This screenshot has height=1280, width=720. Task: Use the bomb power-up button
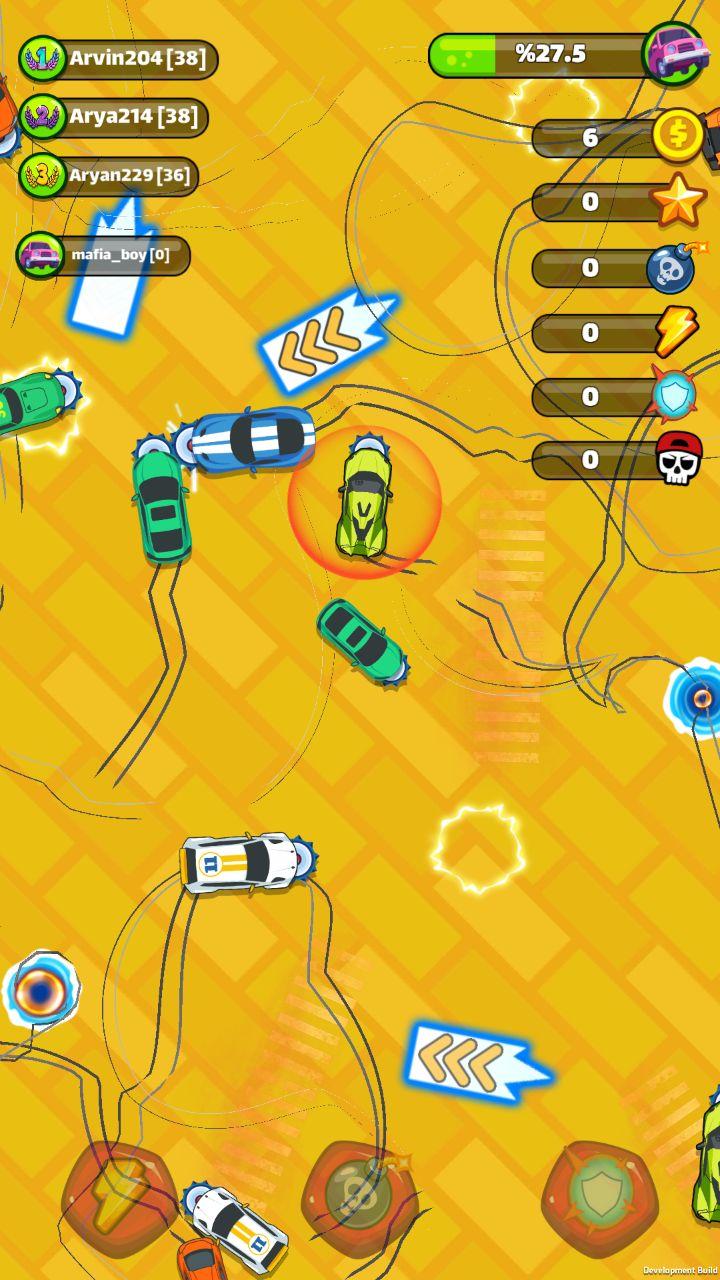[x=360, y=1197]
